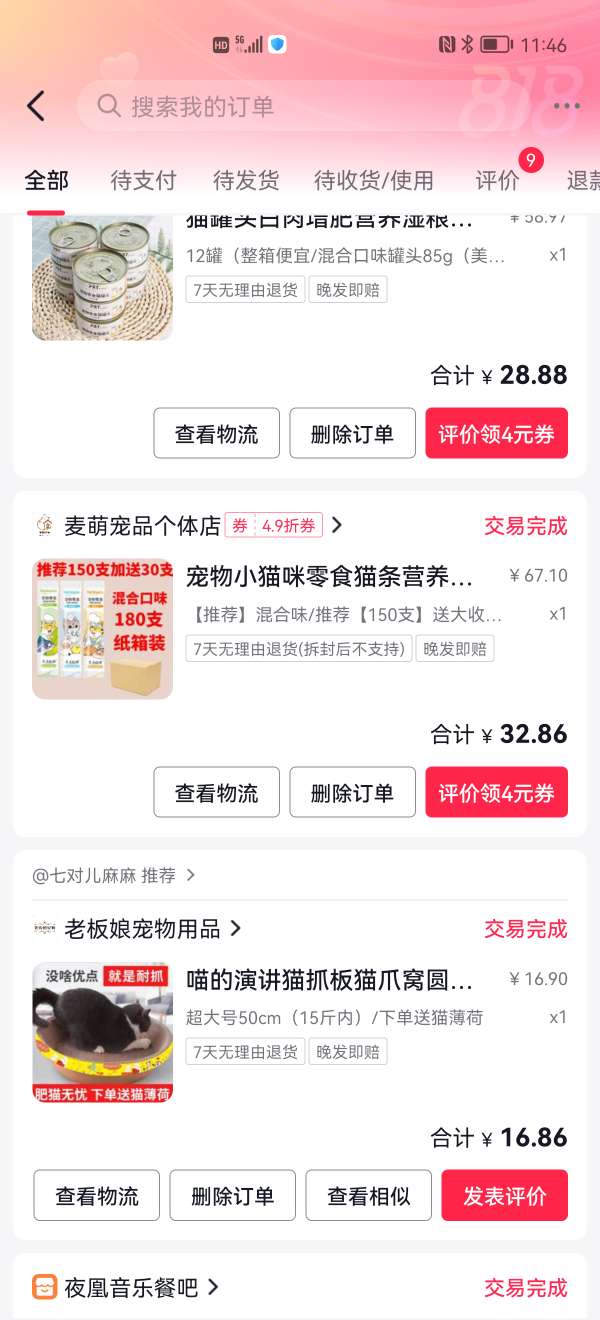Go back with the arrow icon

pos(36,106)
